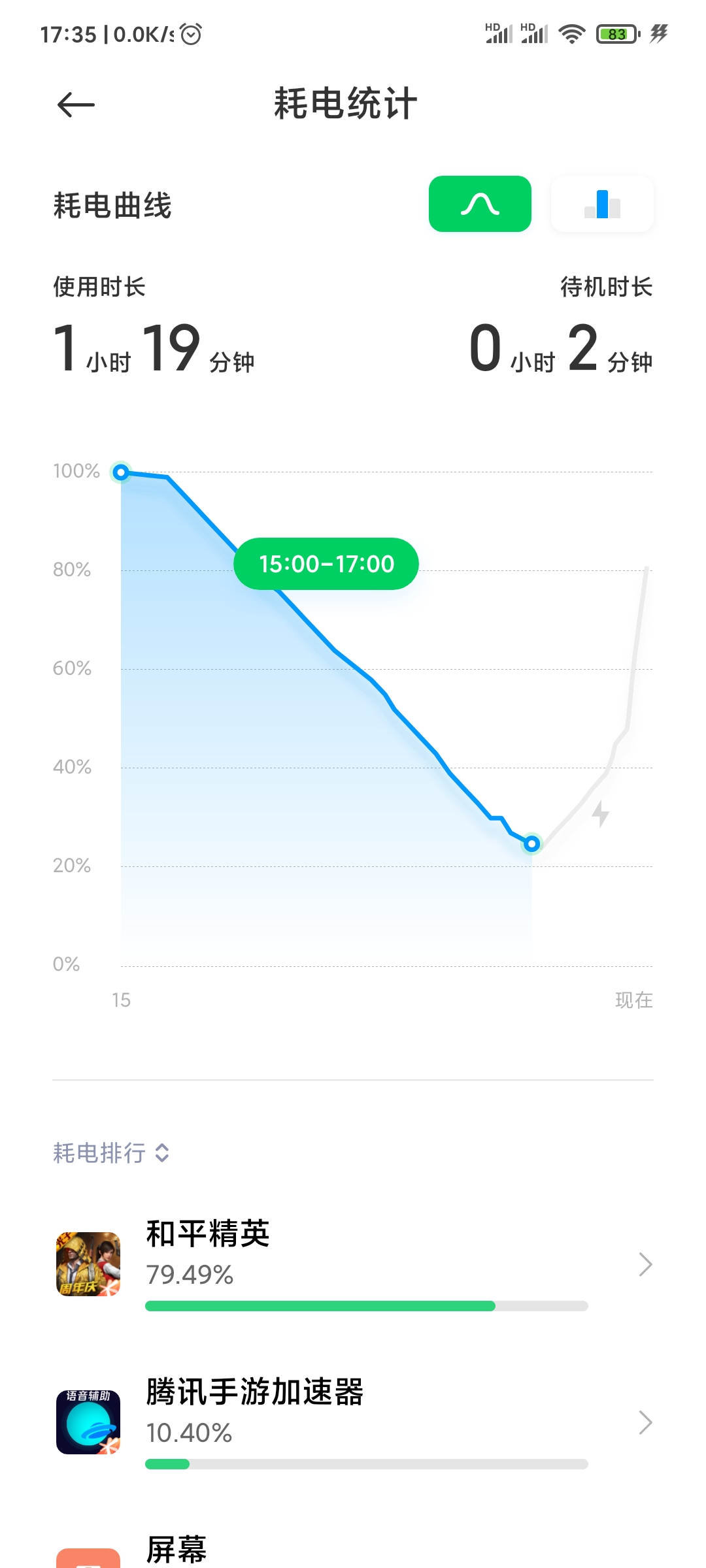Go back using the top-left arrow
The height and width of the screenshot is (1568, 706).
(76, 105)
